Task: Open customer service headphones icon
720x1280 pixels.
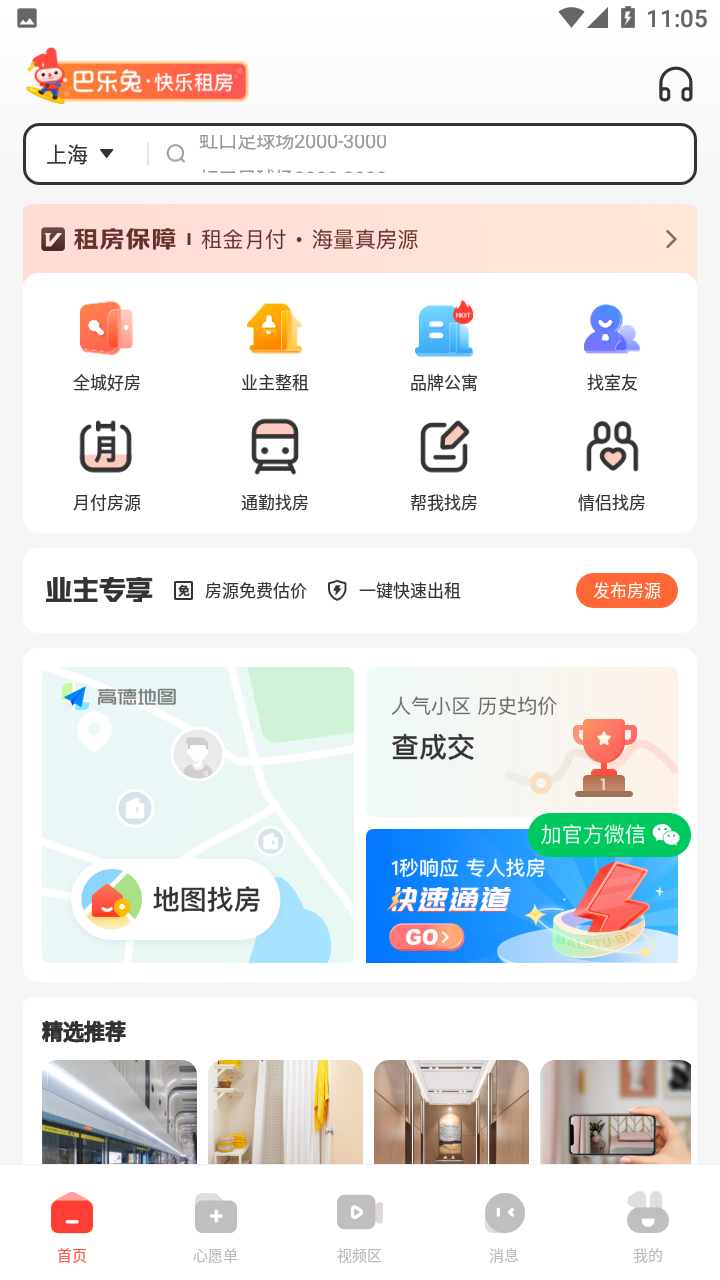Action: [676, 85]
